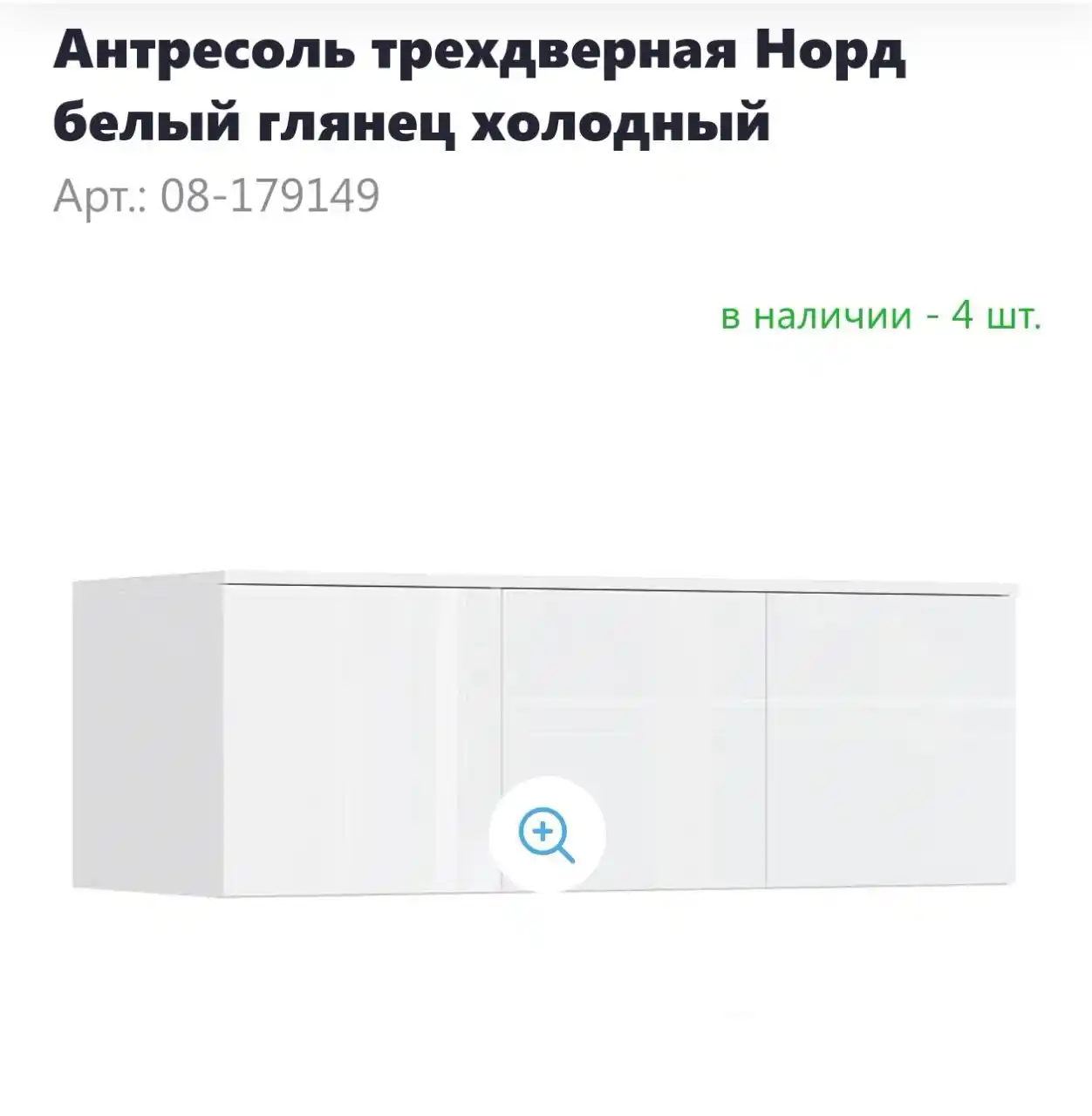Tap the magnifier zoom icon on the product image
The height and width of the screenshot is (1116, 1092).
pos(546,834)
